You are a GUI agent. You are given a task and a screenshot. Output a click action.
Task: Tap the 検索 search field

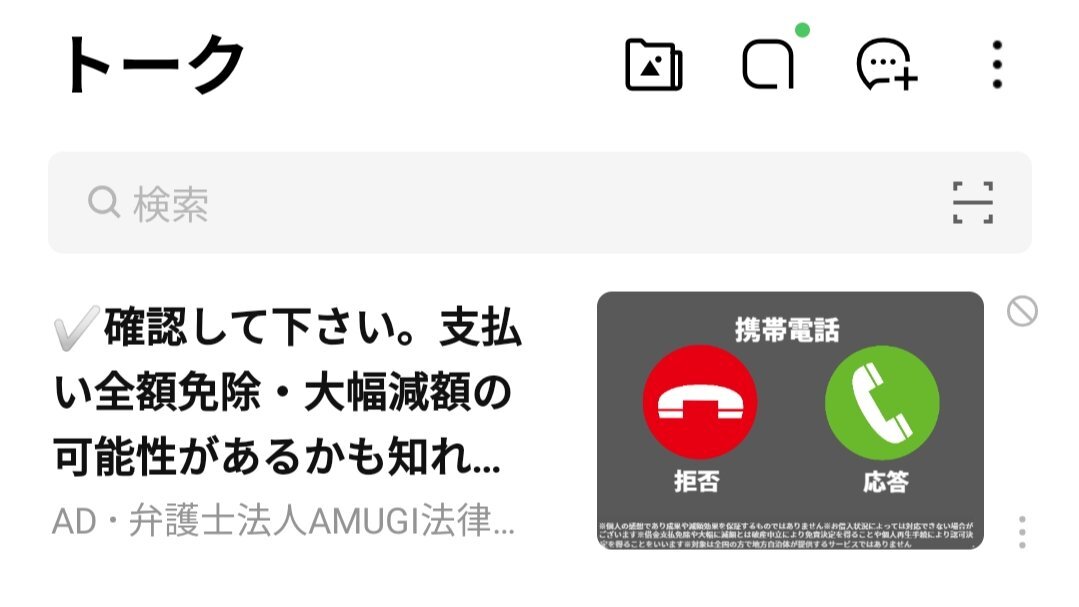[x=540, y=203]
